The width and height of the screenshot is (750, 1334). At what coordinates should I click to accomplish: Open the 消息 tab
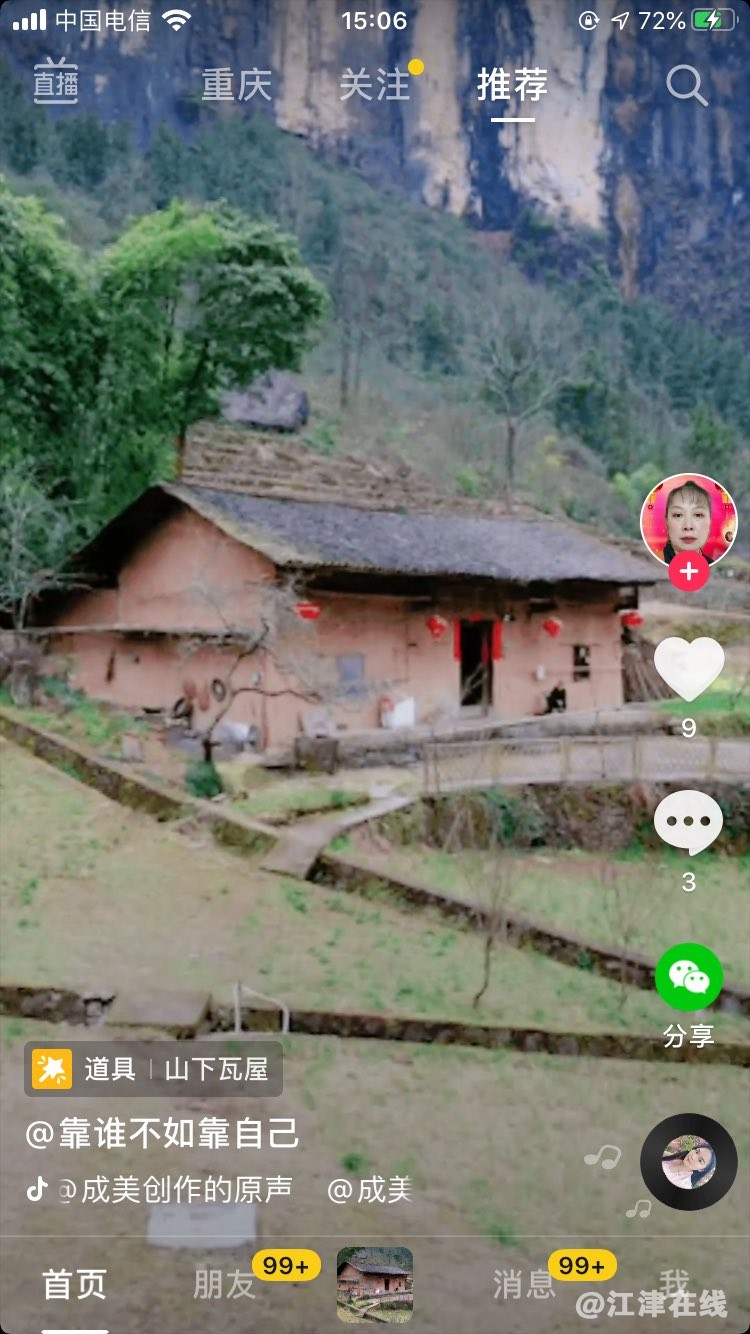coord(524,1285)
